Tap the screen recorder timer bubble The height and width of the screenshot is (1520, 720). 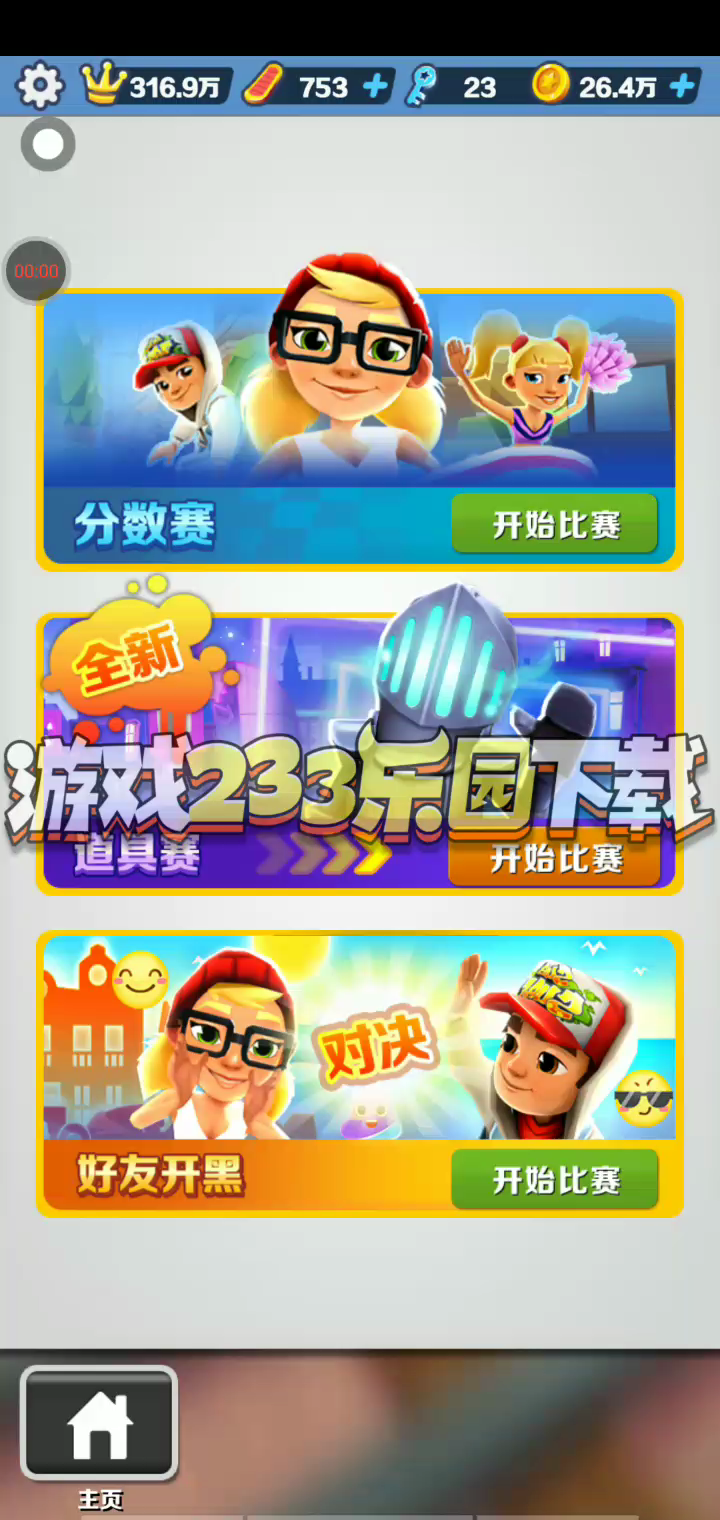[x=37, y=271]
